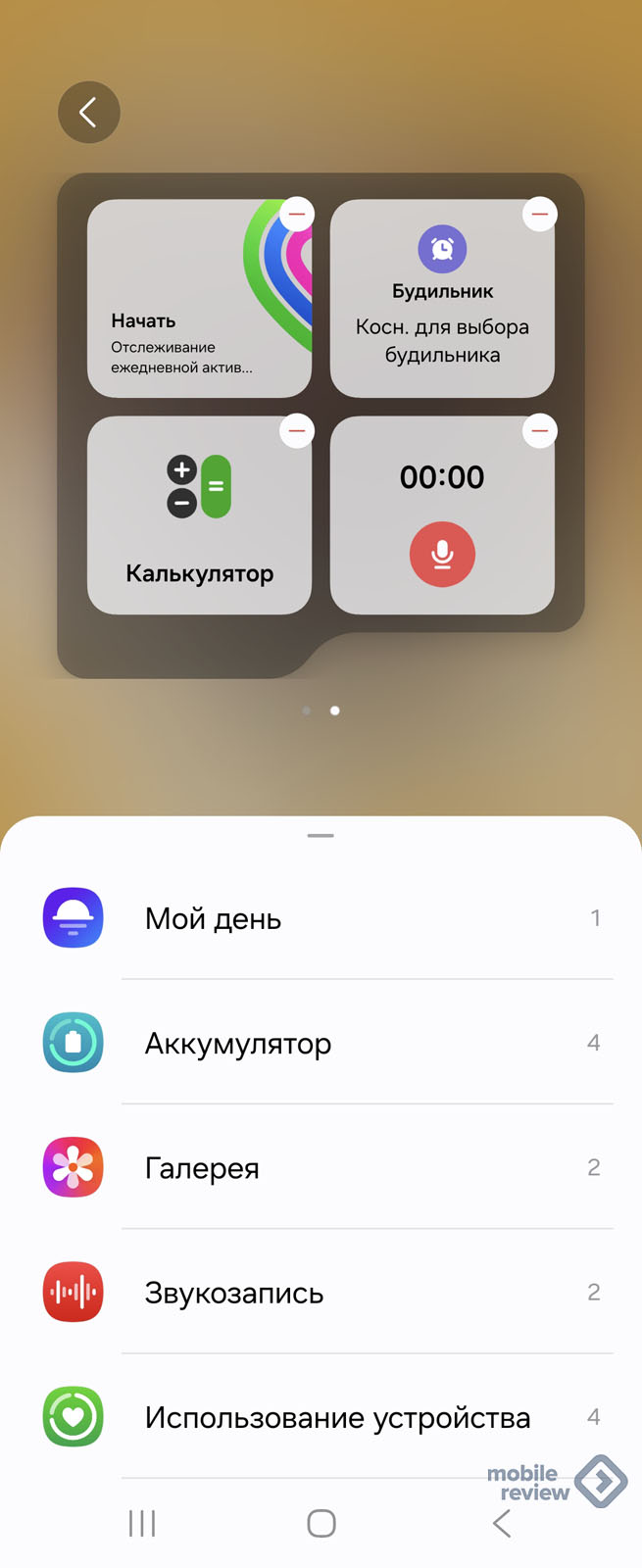Viewport: 642px width, 1568px height.
Task: Open recent apps from navigation bar
Action: point(142,1523)
